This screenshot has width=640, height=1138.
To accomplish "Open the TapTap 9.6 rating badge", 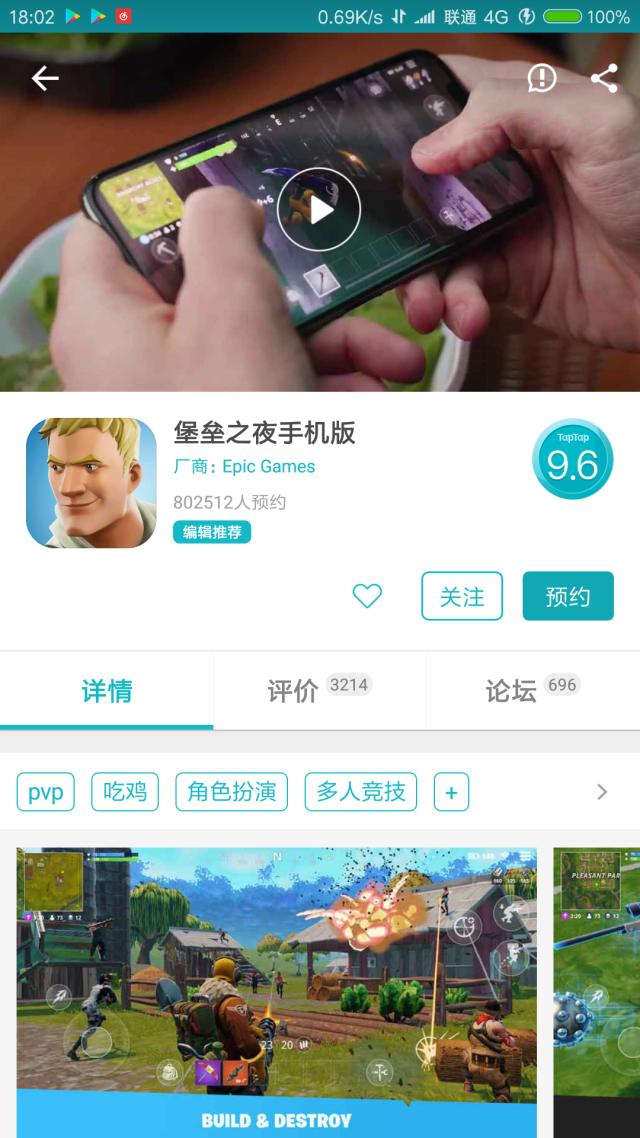I will pyautogui.click(x=572, y=460).
